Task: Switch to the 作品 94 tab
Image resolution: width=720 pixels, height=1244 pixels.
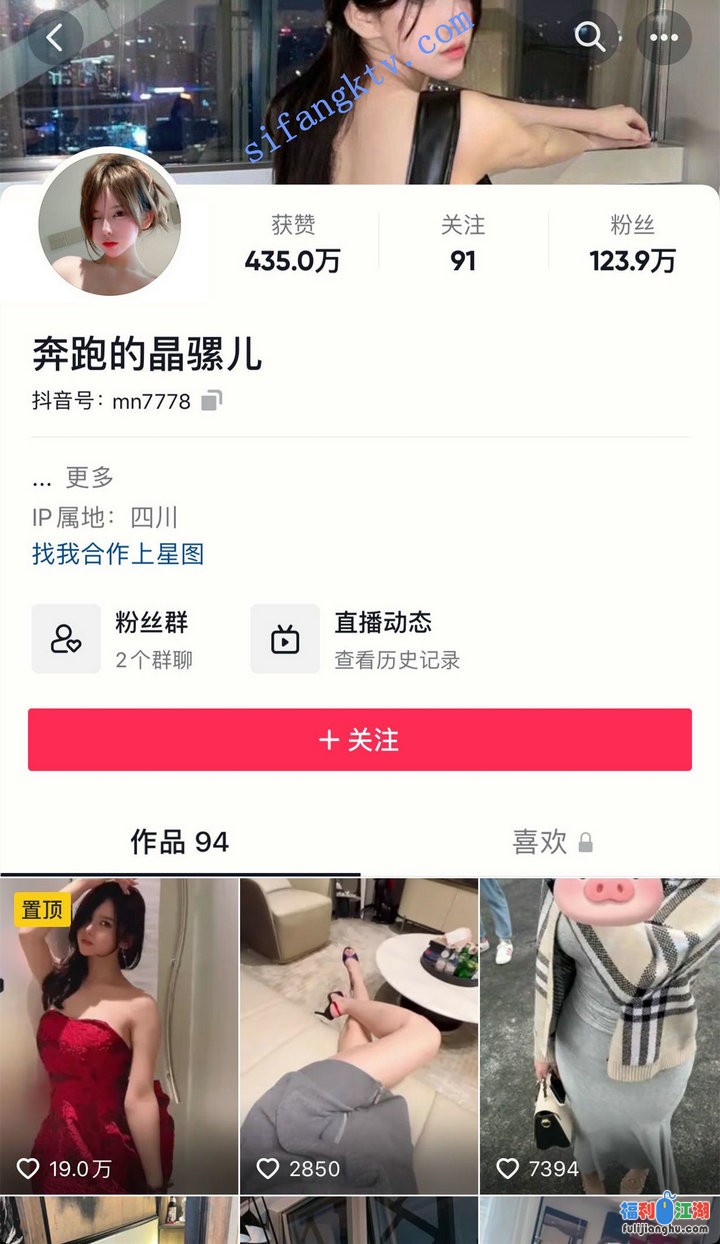Action: click(x=180, y=842)
